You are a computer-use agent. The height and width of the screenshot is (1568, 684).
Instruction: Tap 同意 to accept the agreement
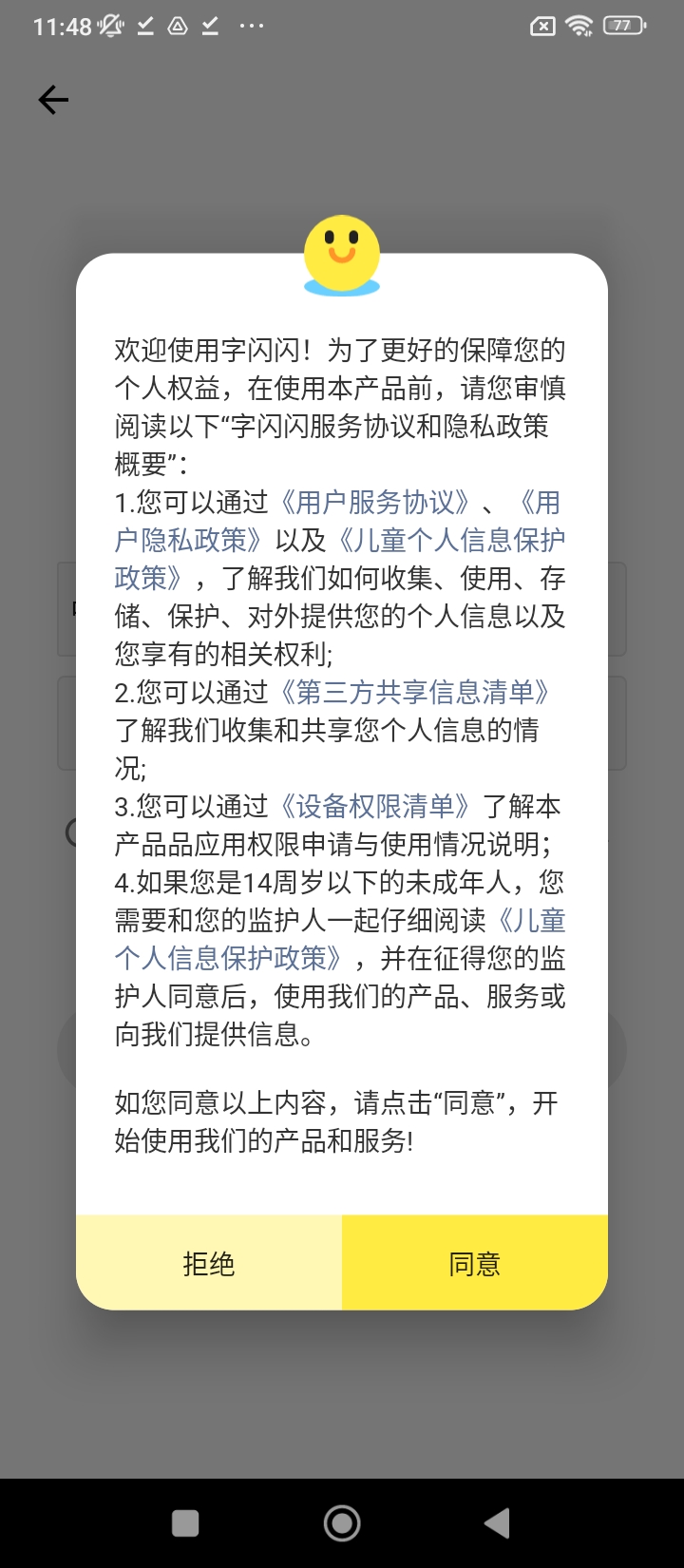[x=474, y=1263]
